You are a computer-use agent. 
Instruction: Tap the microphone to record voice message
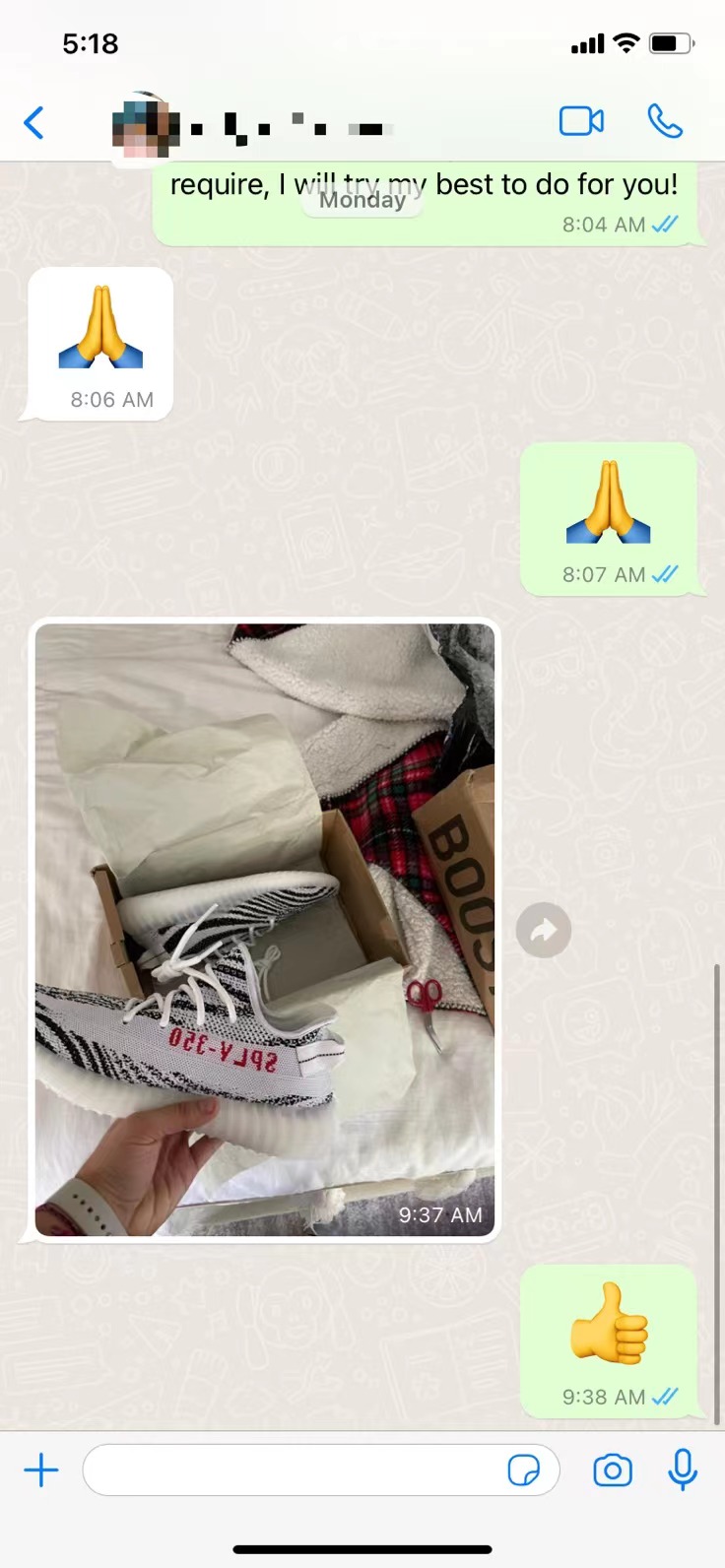[683, 1470]
